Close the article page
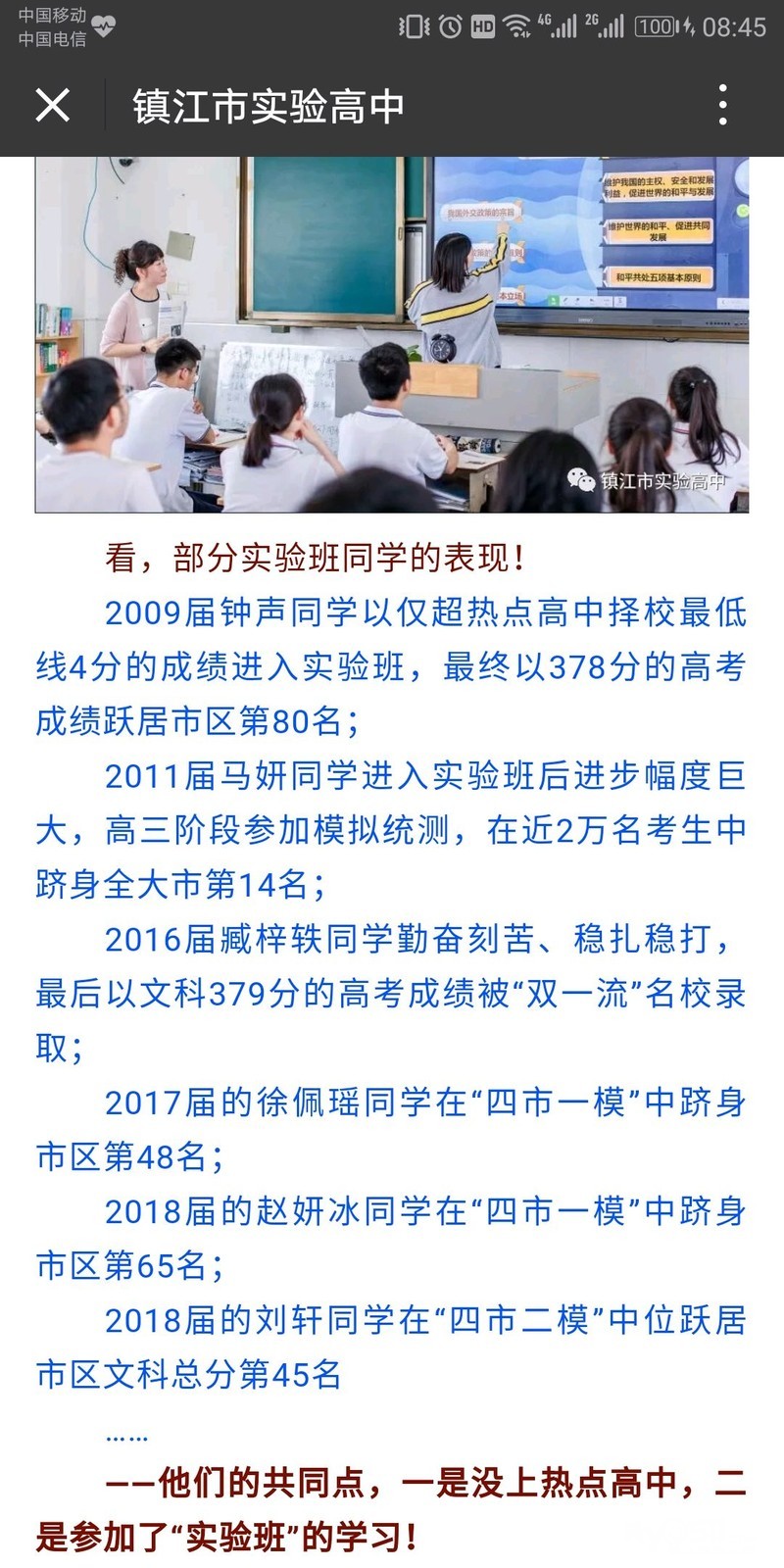 pos(52,105)
